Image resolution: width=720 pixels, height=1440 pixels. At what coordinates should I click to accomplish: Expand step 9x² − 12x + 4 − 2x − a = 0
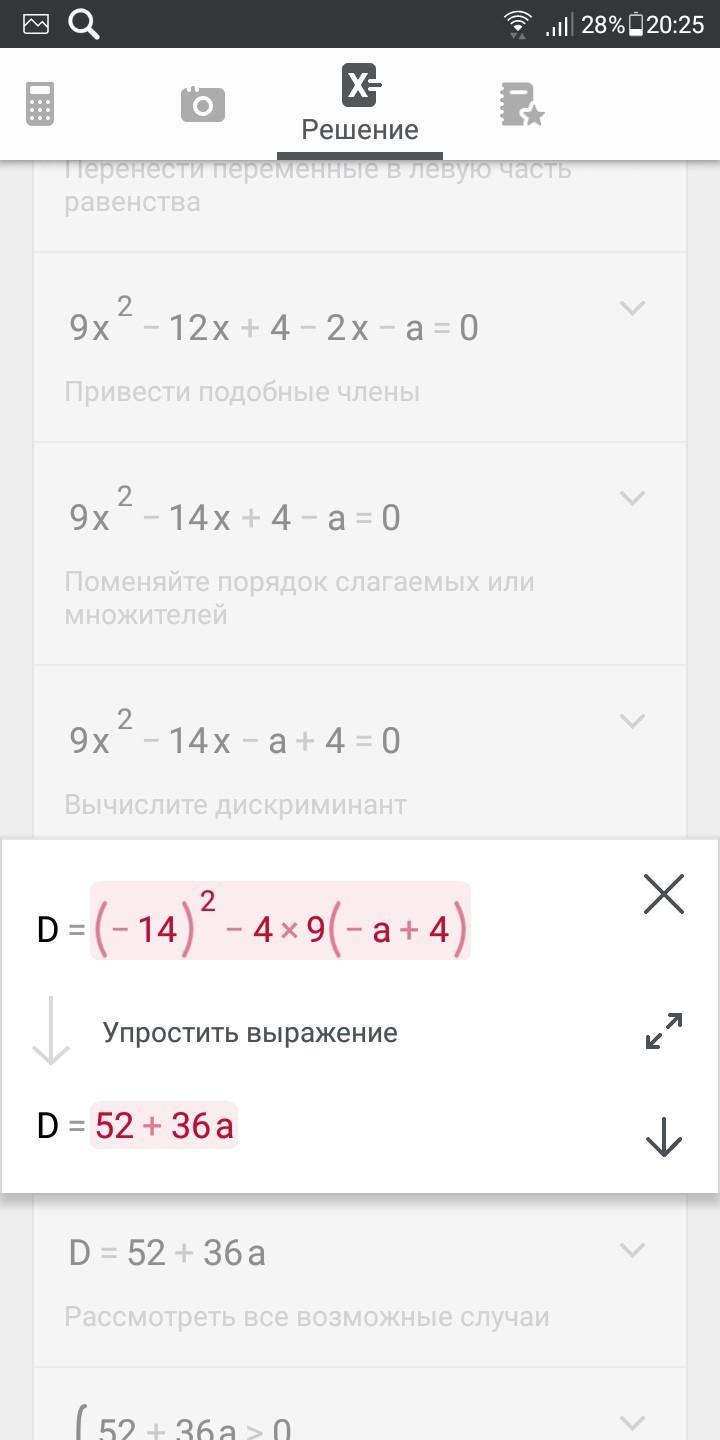632,308
